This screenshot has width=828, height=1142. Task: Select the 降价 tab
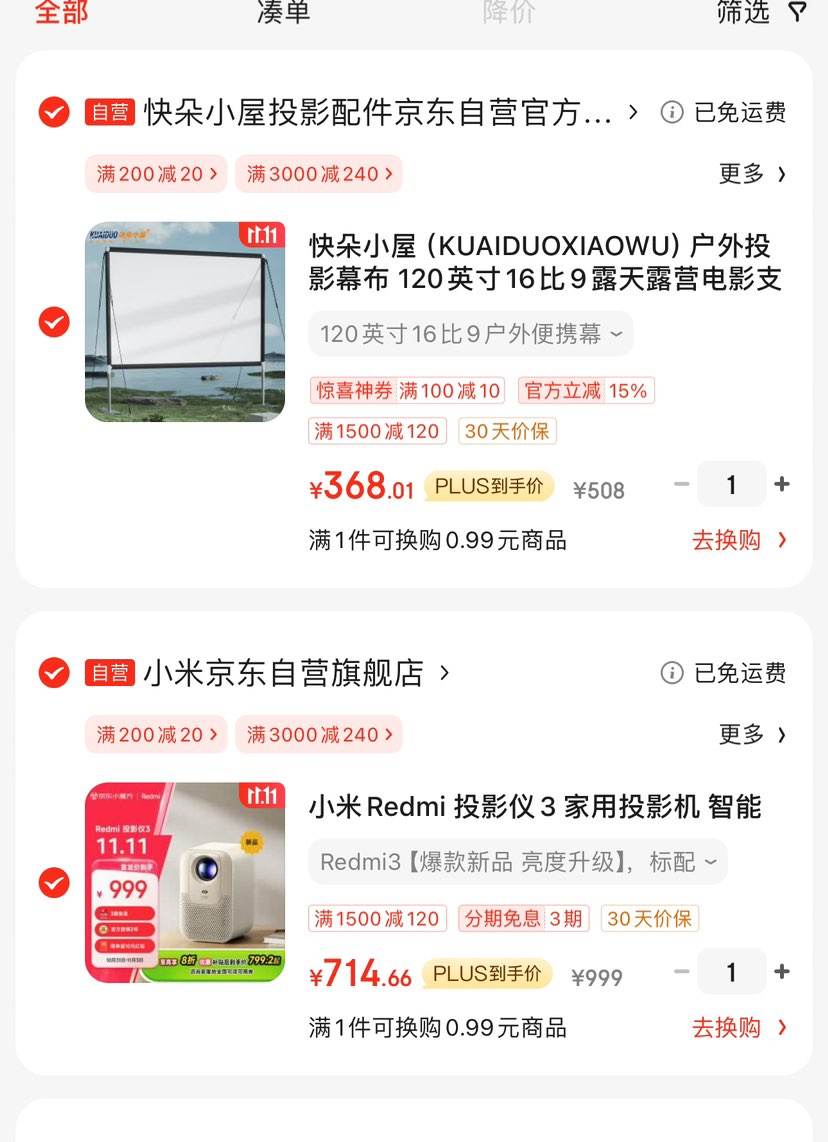(x=508, y=14)
